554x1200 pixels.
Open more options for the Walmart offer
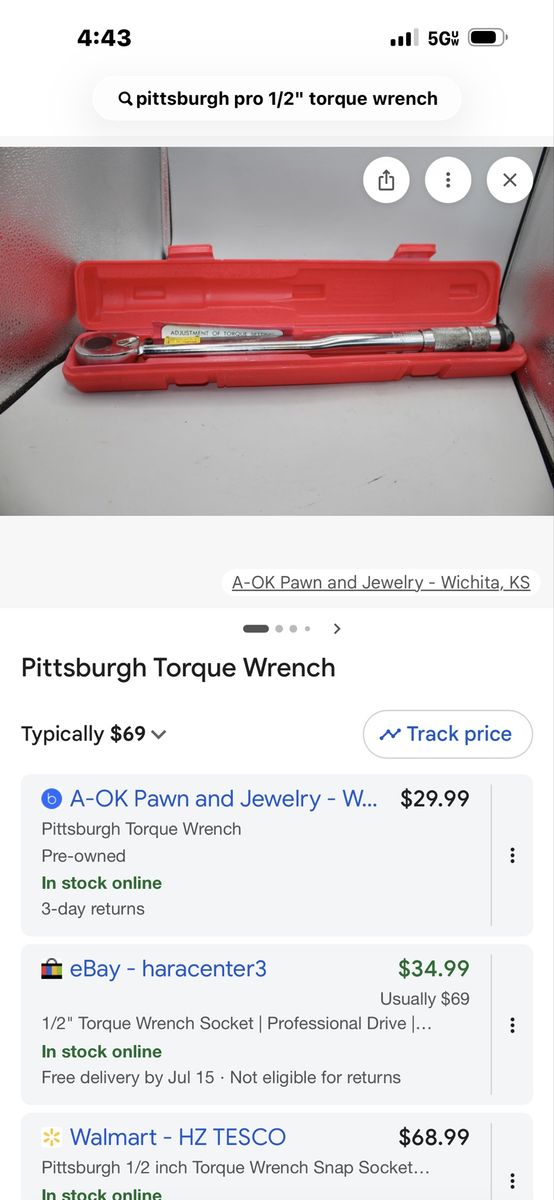tap(512, 1181)
